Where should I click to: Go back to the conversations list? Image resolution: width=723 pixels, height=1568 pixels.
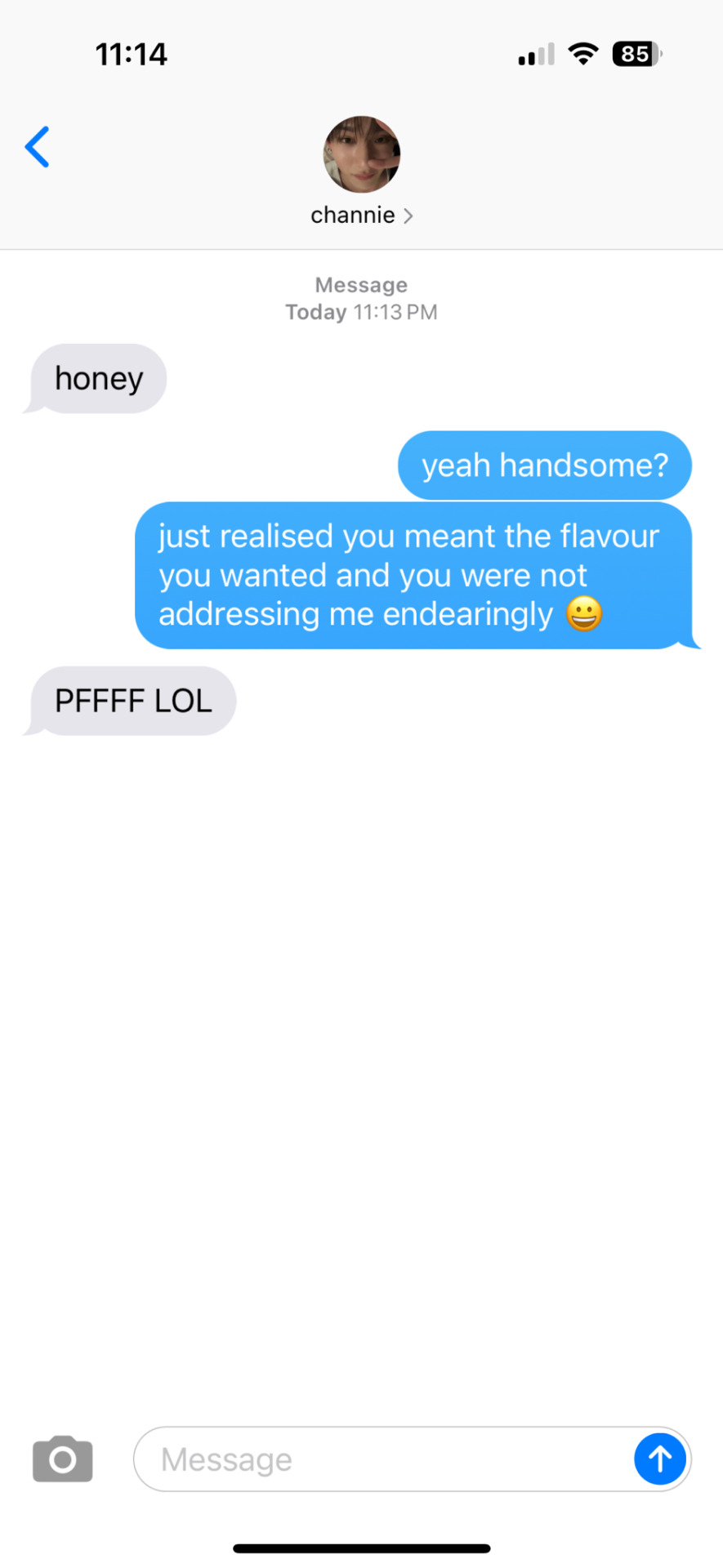[38, 147]
